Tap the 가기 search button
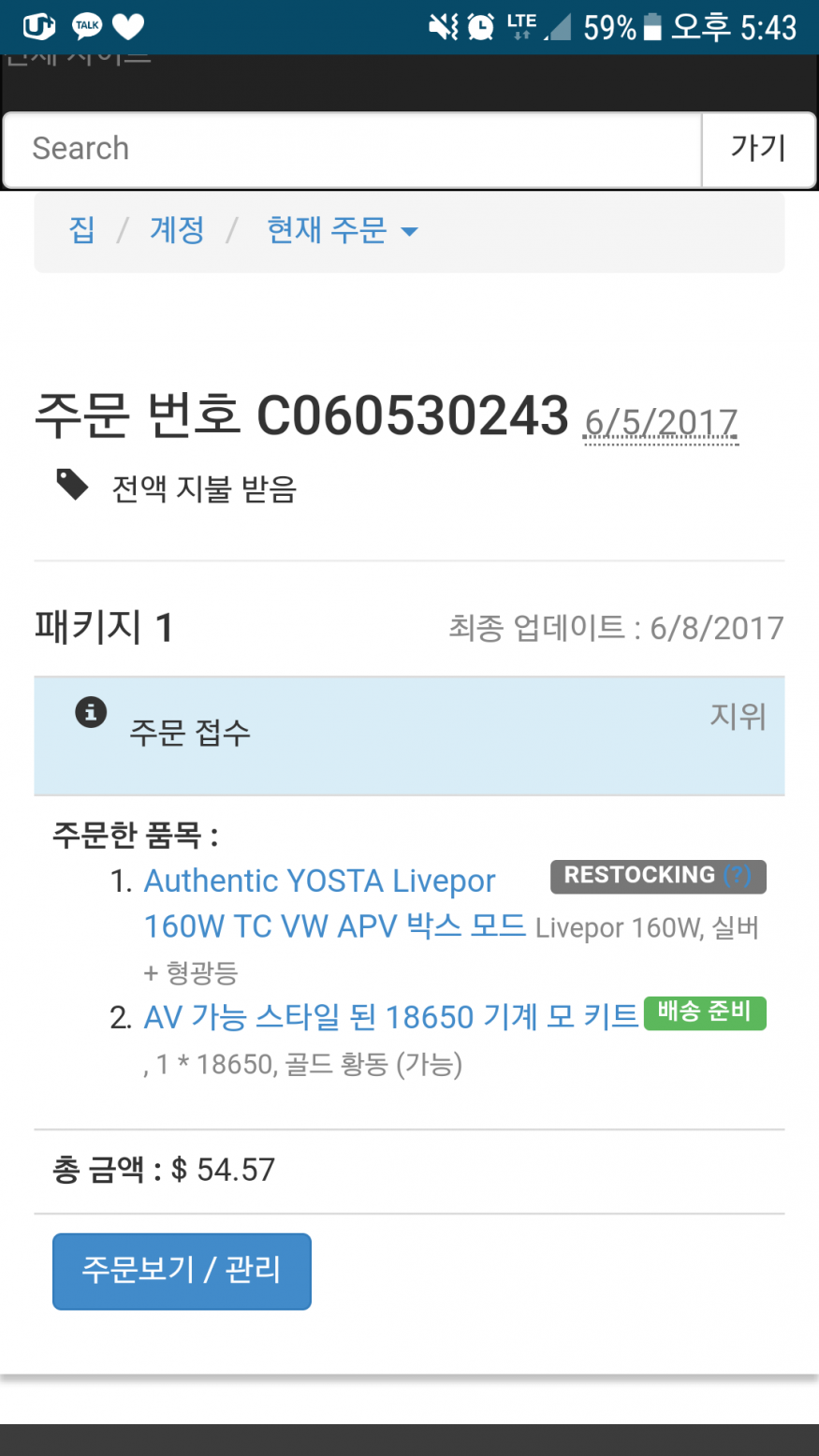The width and height of the screenshot is (819, 1456). coord(758,150)
